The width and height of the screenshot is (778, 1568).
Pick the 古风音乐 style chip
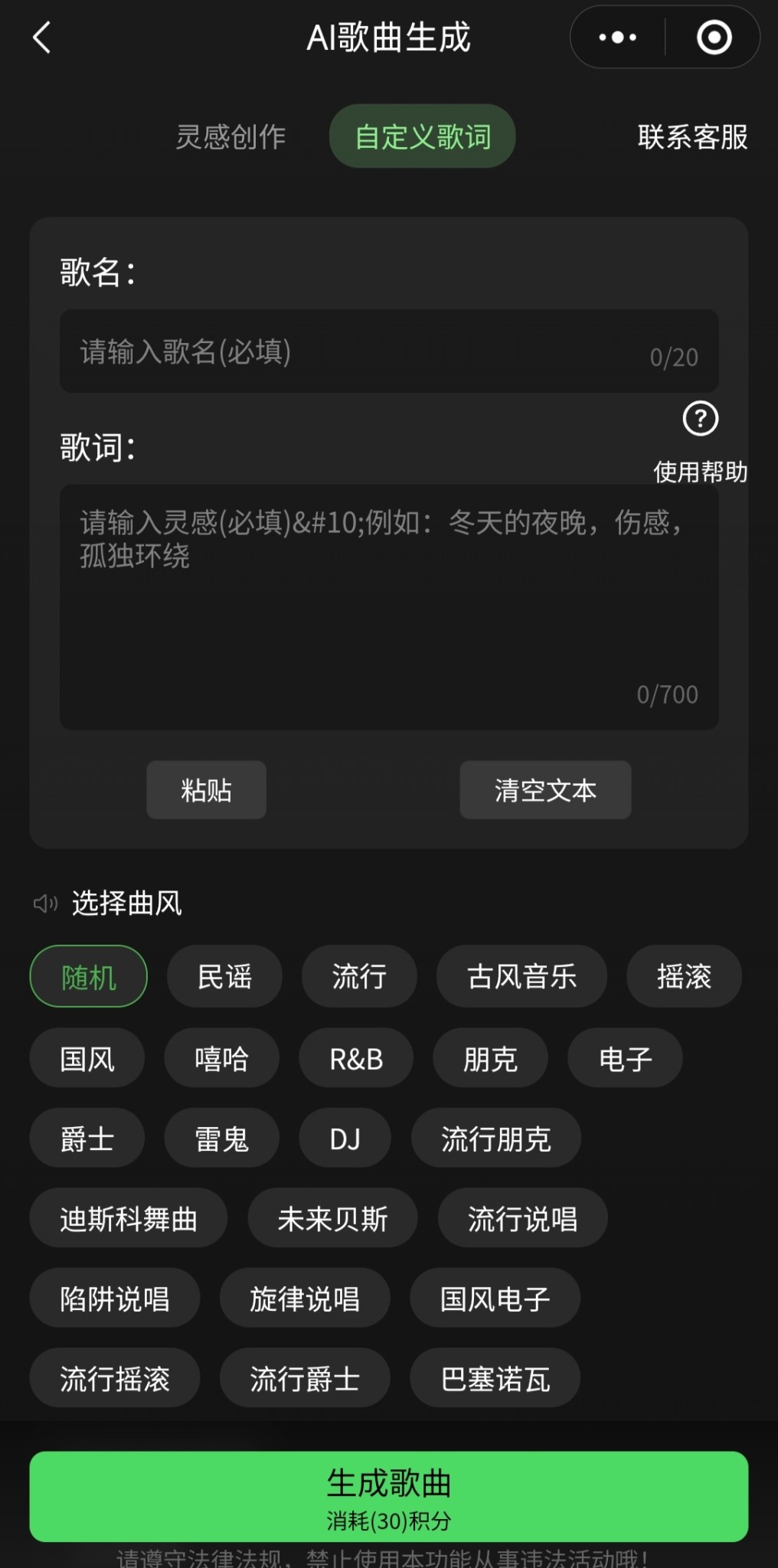tap(521, 977)
